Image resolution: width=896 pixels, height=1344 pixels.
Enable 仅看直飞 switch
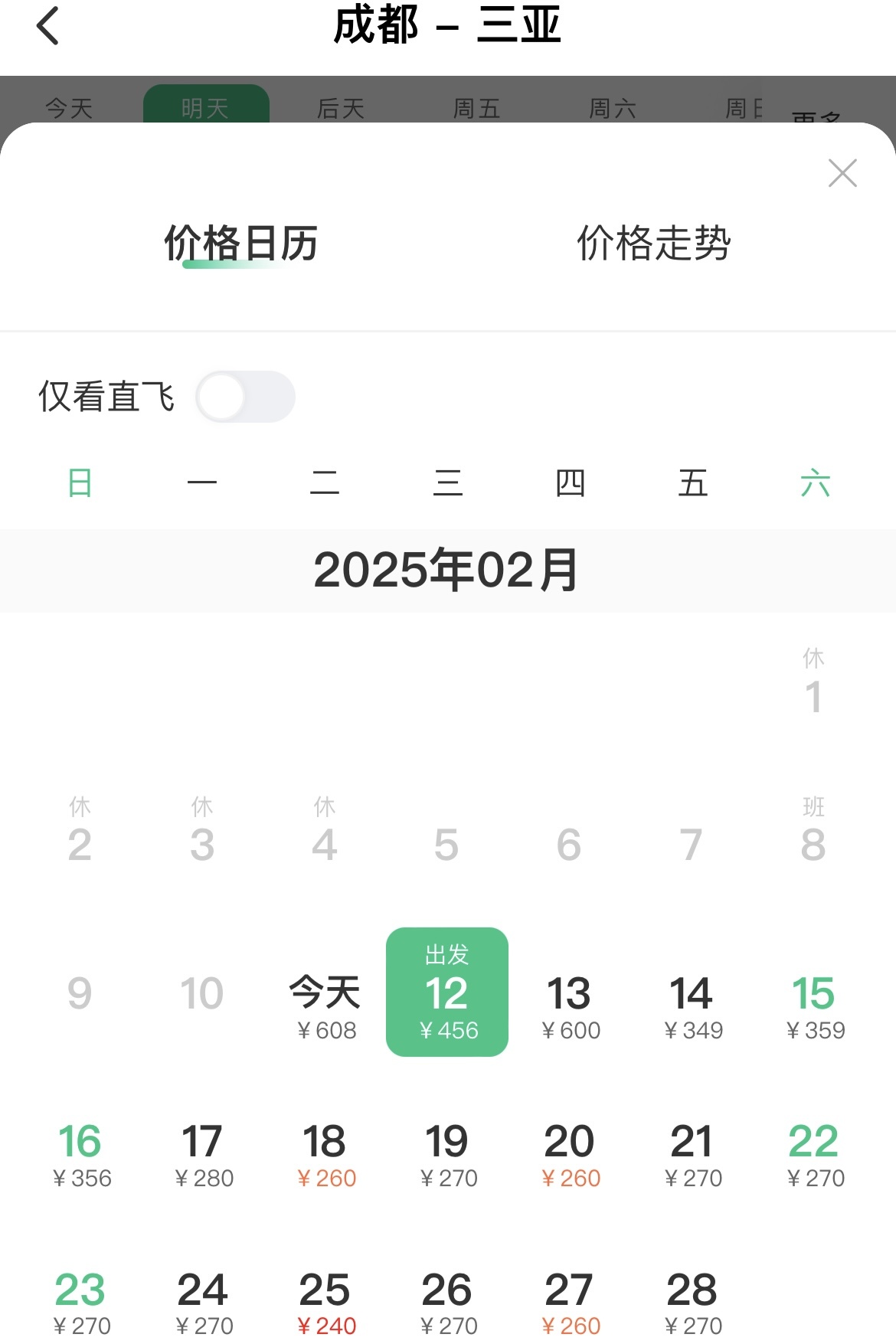[x=245, y=397]
